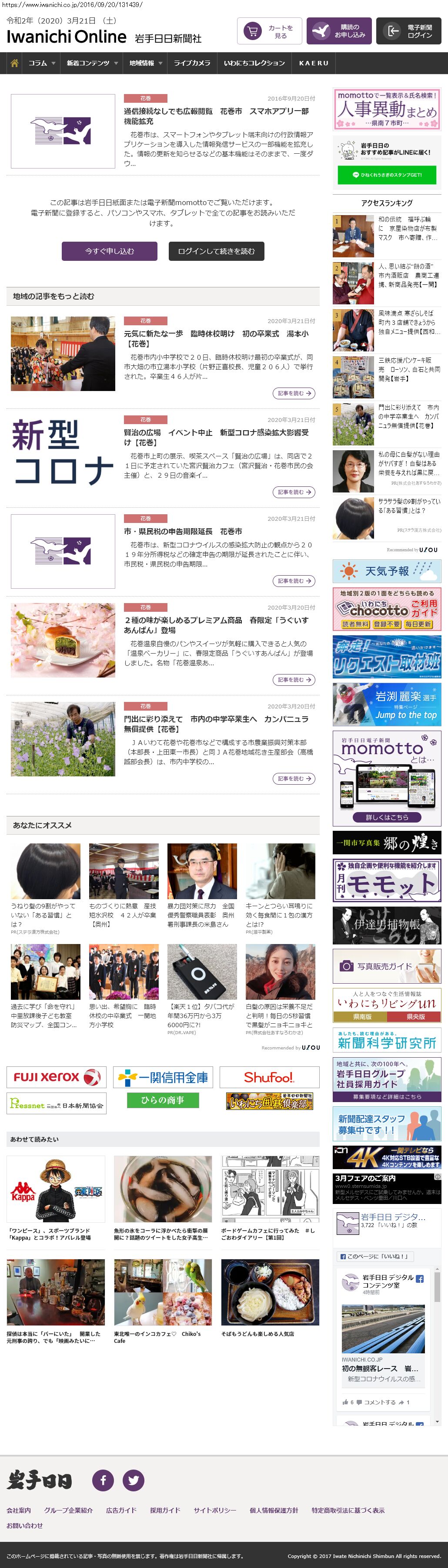Expand the コラム menu
Image resolution: width=448 pixels, height=1568 pixels.
41,63
